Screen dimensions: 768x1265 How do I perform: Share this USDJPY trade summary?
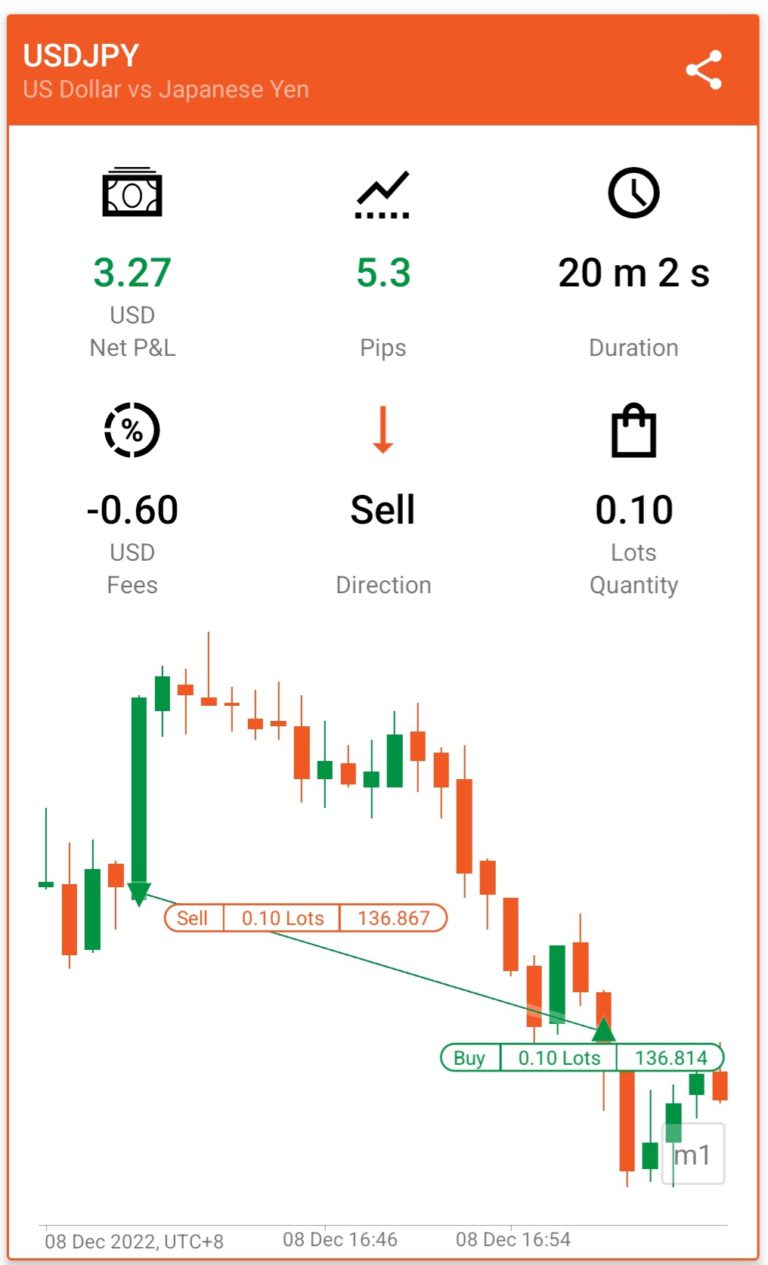(x=704, y=71)
